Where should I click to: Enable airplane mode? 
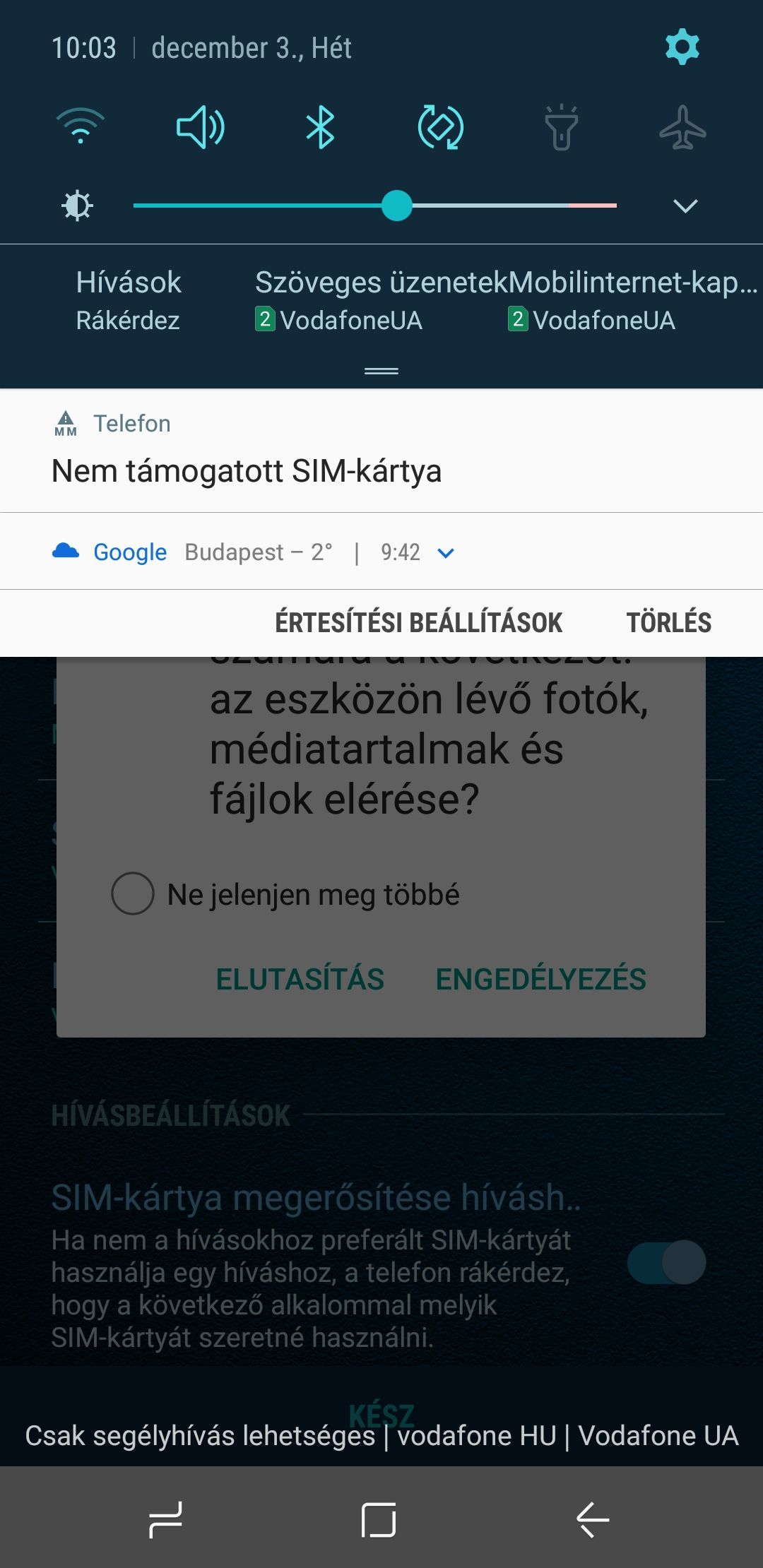pyautogui.click(x=682, y=127)
